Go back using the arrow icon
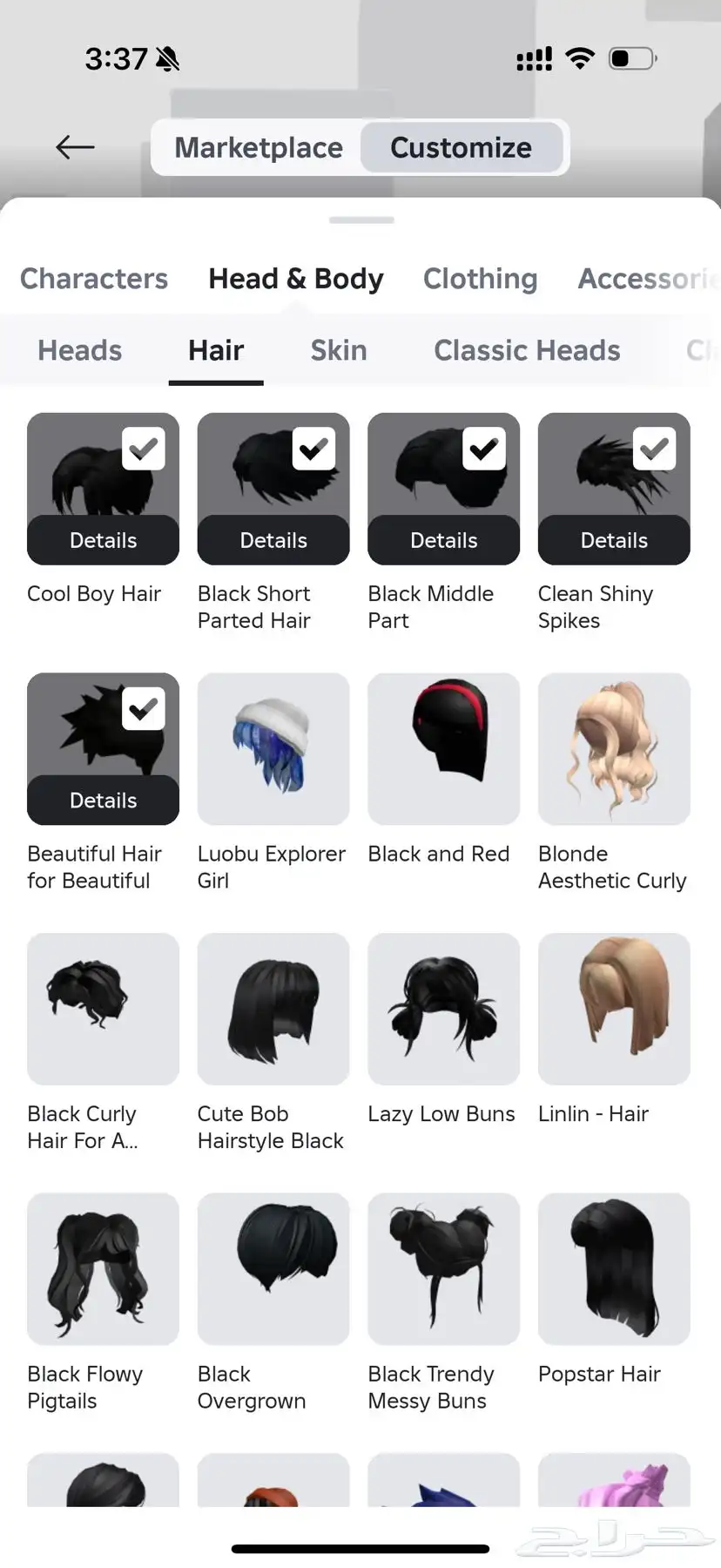This screenshot has width=721, height=1568. click(75, 147)
